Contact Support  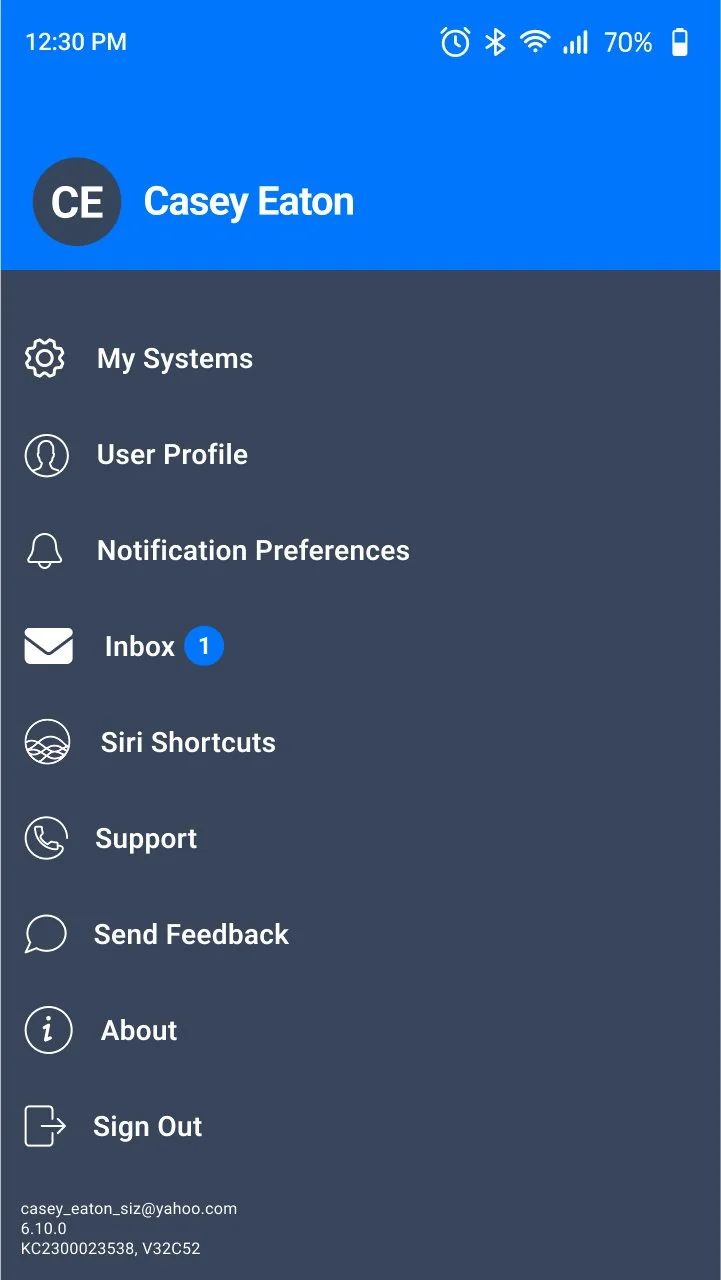tap(146, 839)
